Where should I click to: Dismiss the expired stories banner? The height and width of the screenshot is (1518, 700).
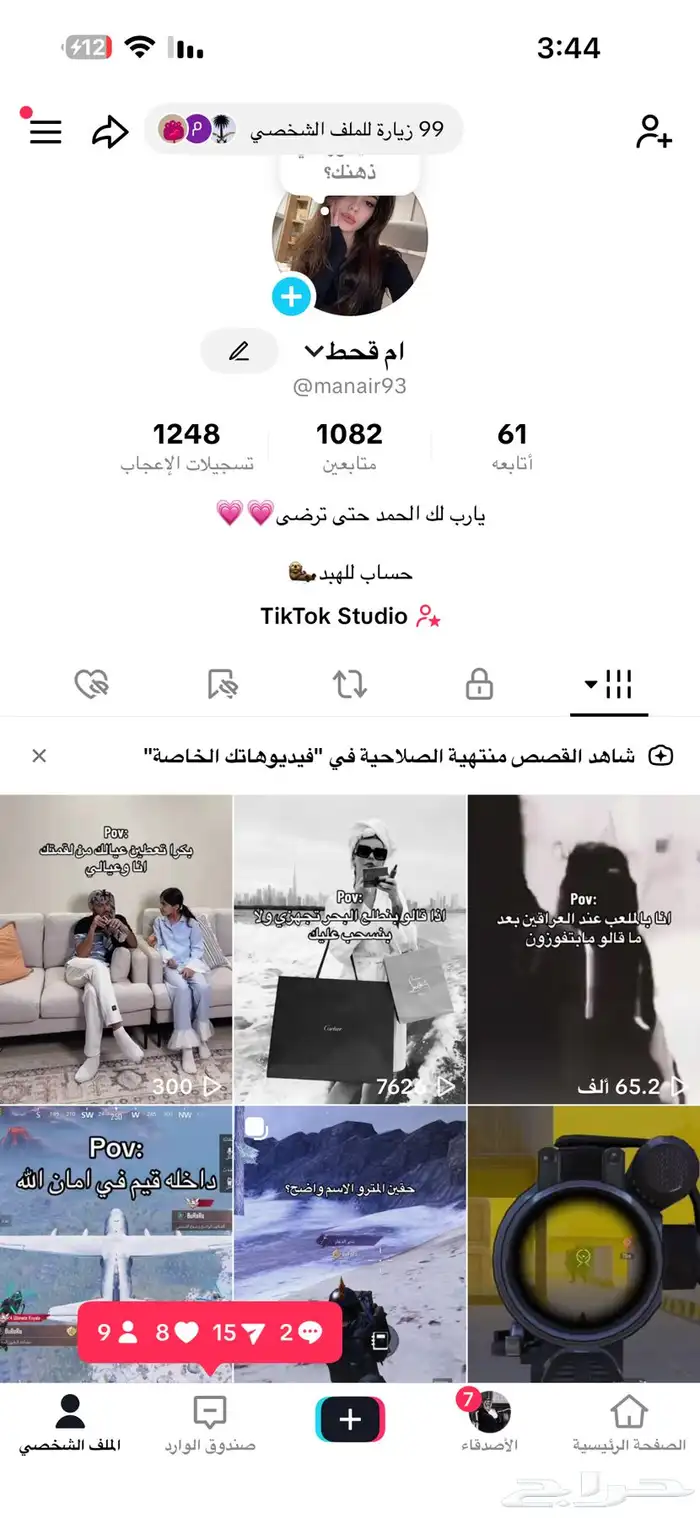pos(39,756)
